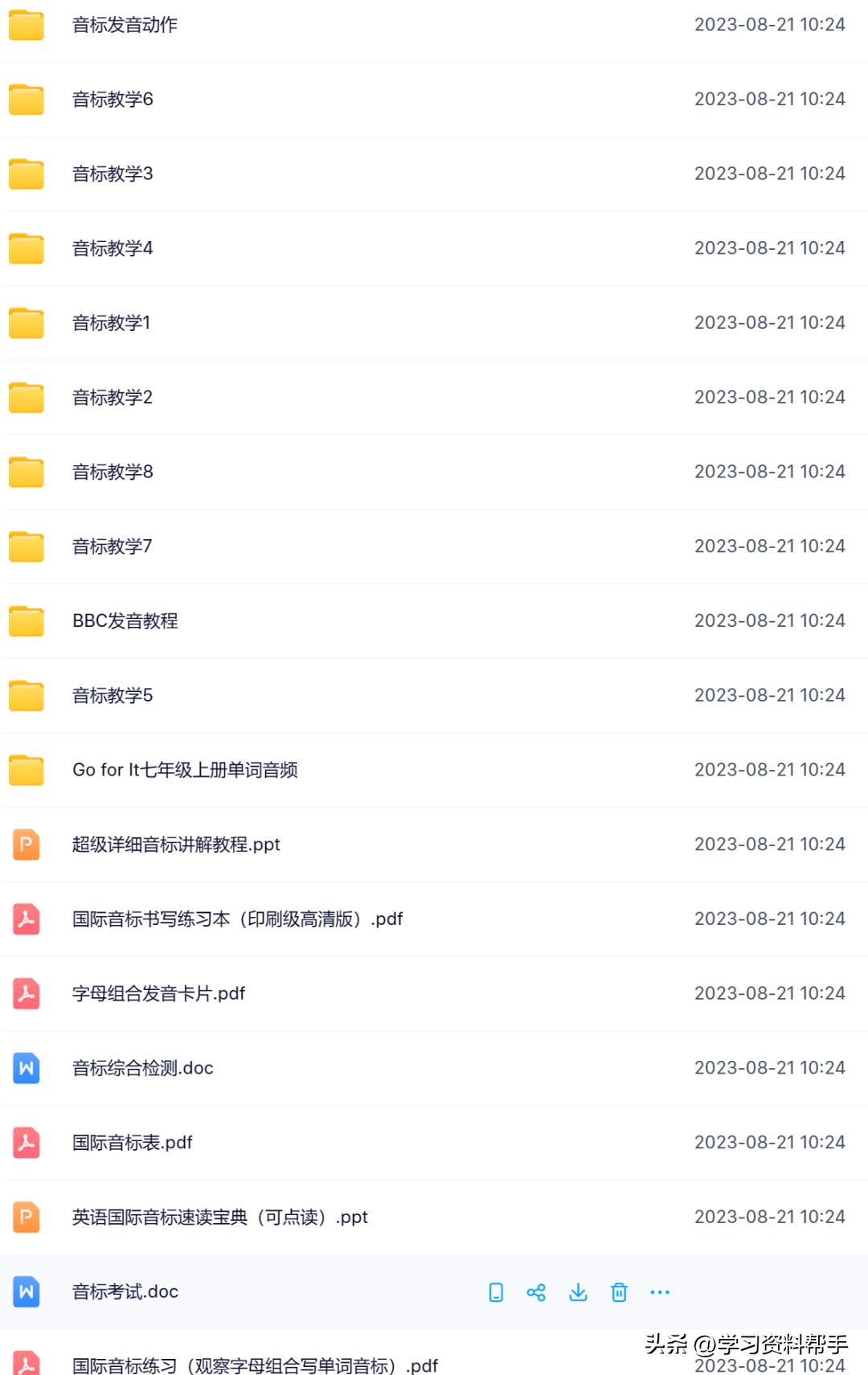Open the 音标教学8 folder
Image resolution: width=868 pixels, height=1375 pixels.
pos(112,472)
